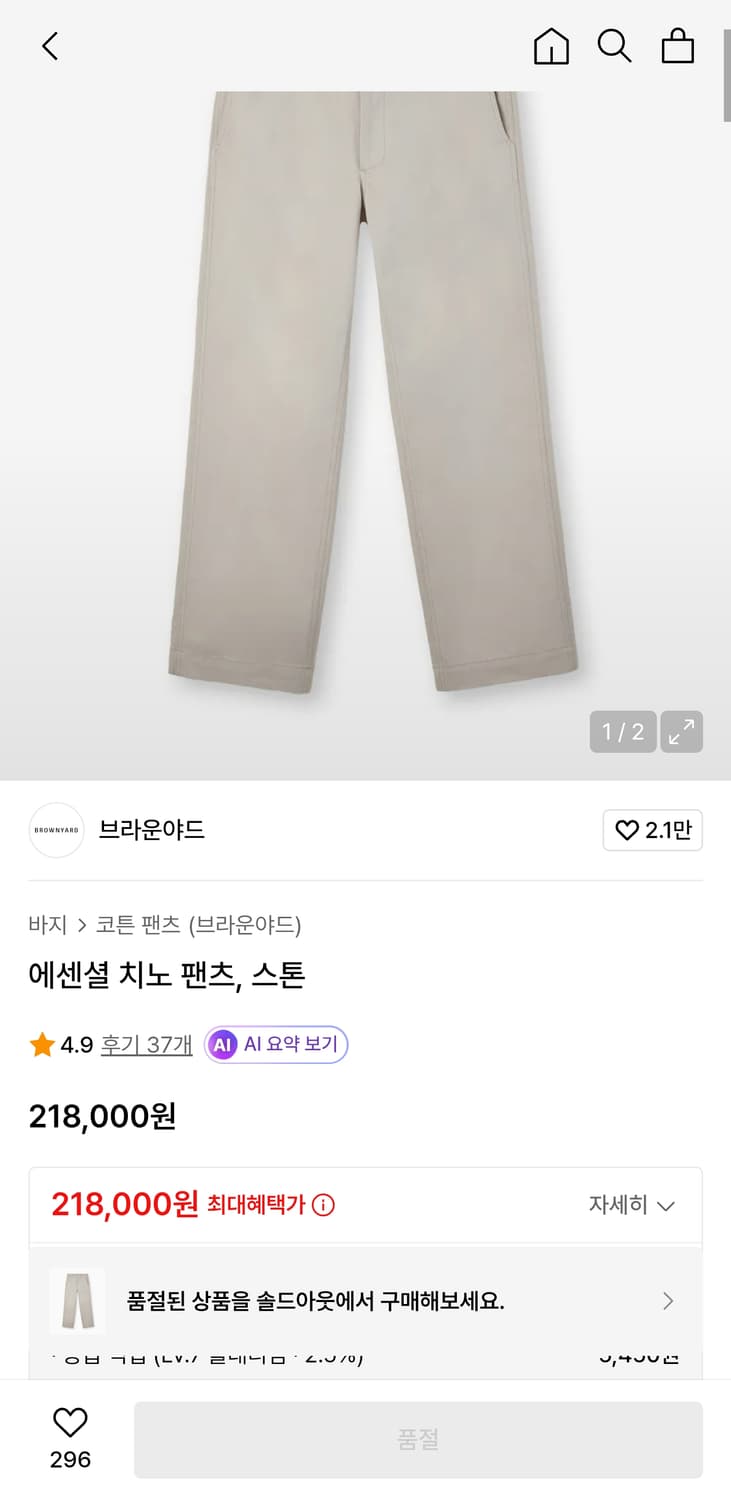The image size is (731, 1500).
Task: Expand the product photo to fullscreen
Action: point(681,732)
